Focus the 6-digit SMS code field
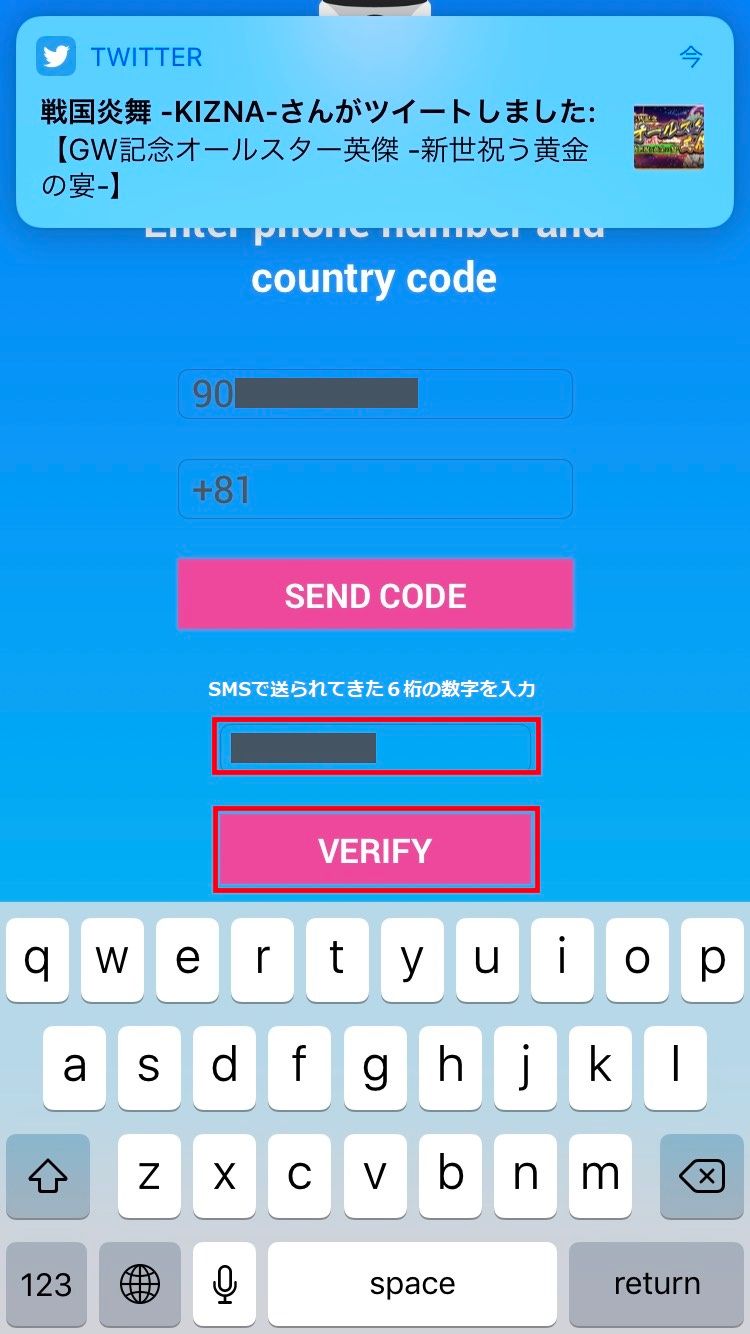 [376, 747]
